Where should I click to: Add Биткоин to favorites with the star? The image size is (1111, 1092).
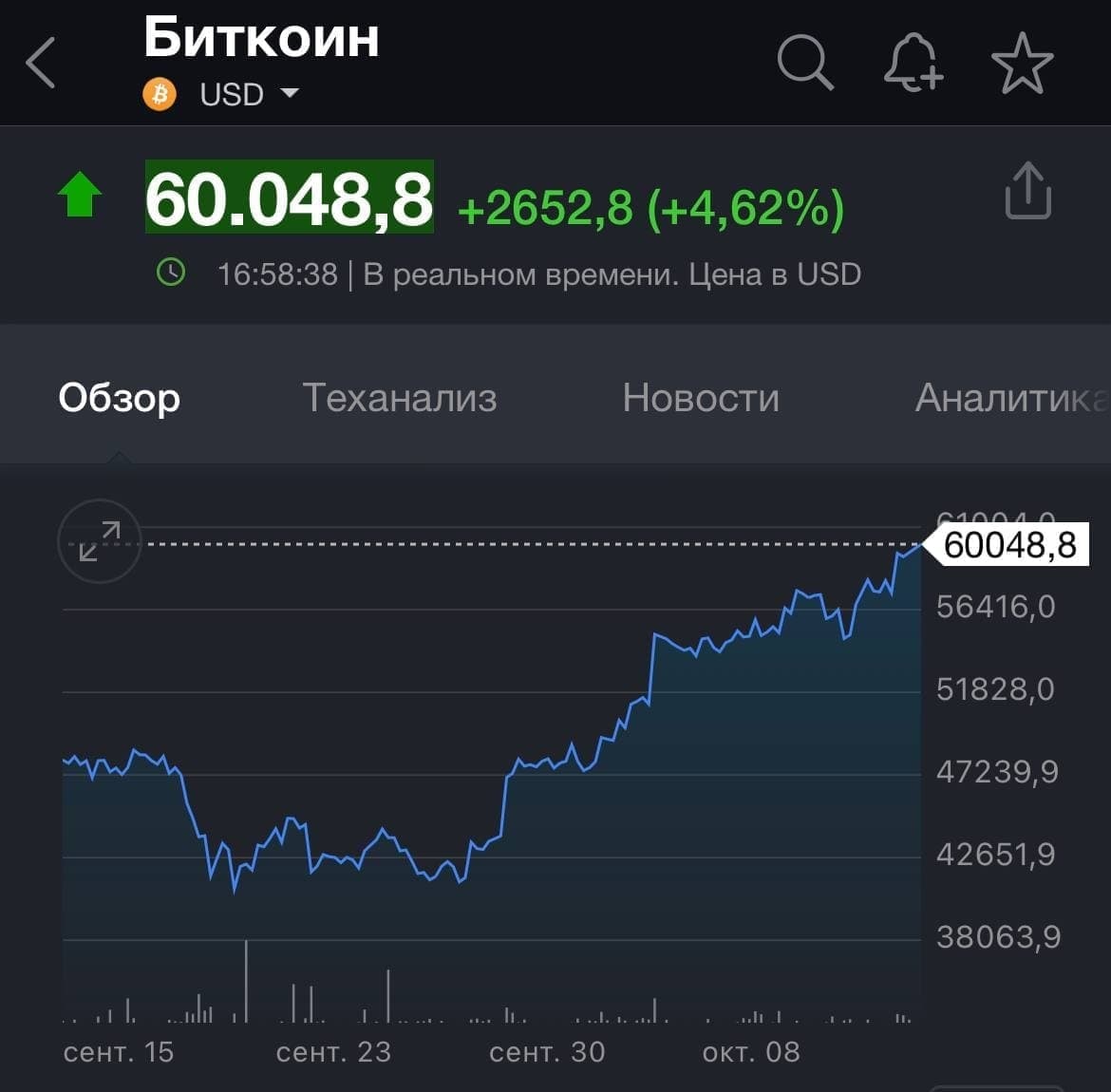pyautogui.click(x=1022, y=64)
